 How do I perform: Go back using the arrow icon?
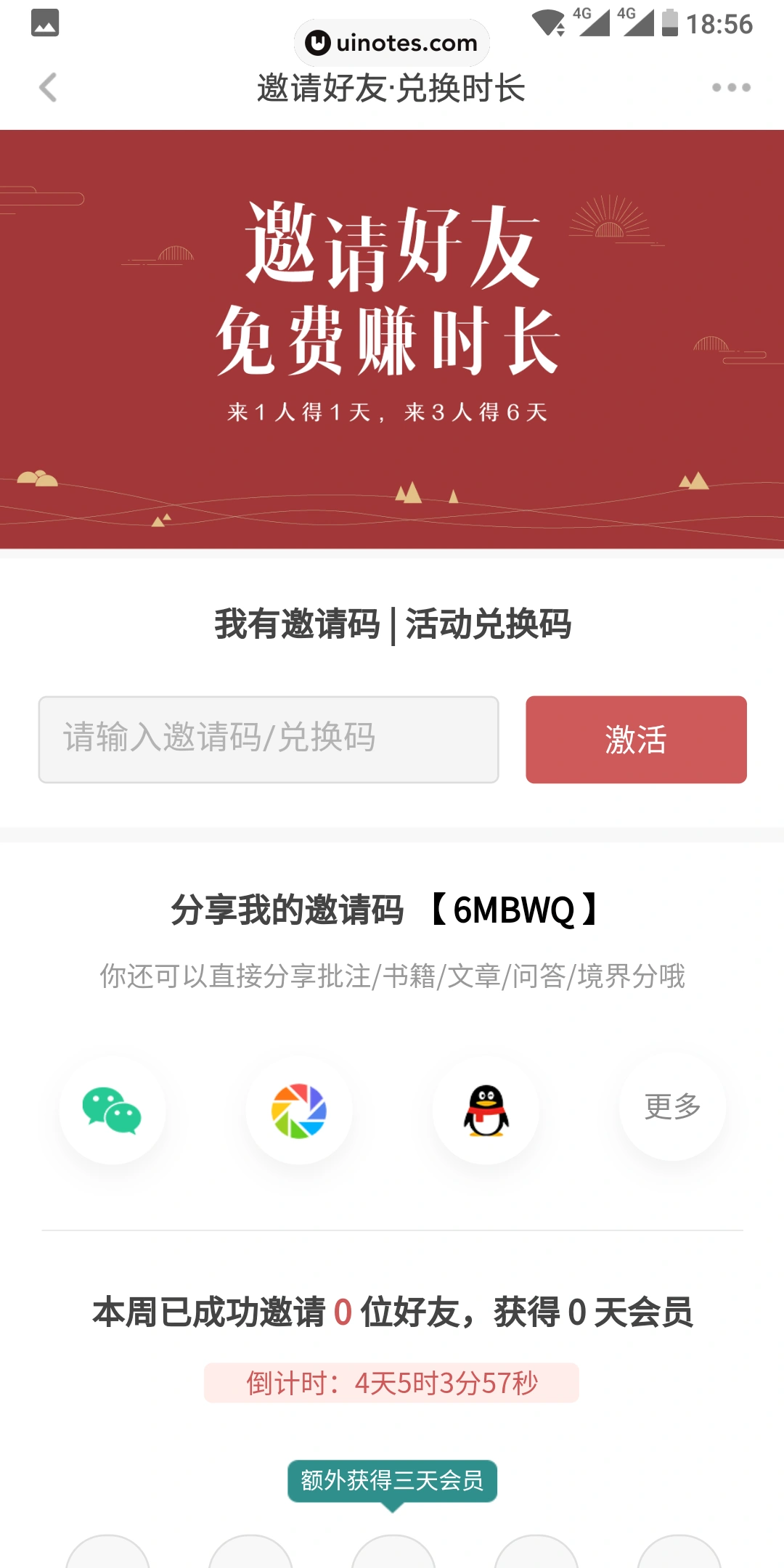point(48,88)
